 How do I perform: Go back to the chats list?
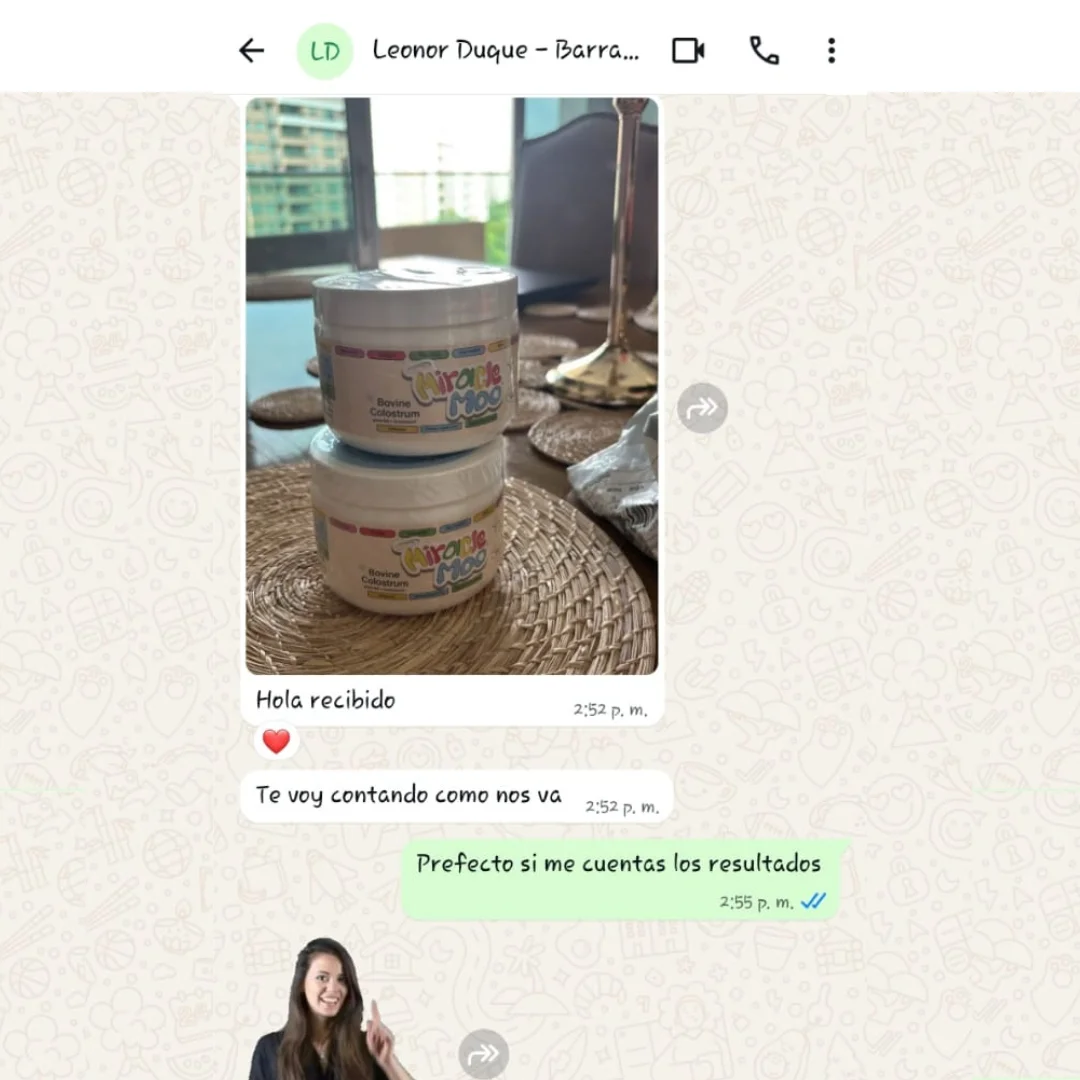click(251, 51)
